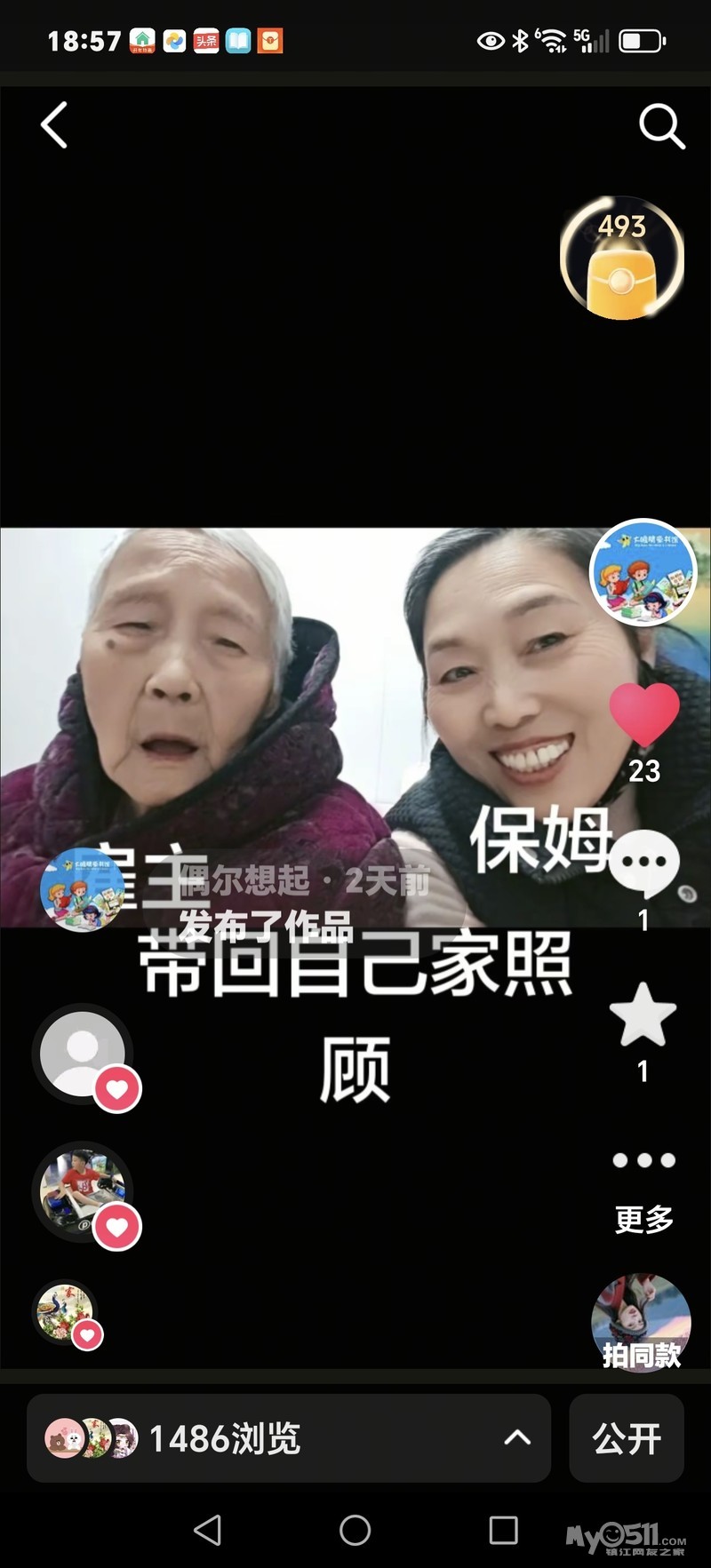Go back using the top-left arrow
This screenshot has width=711, height=1568.
click(x=55, y=125)
